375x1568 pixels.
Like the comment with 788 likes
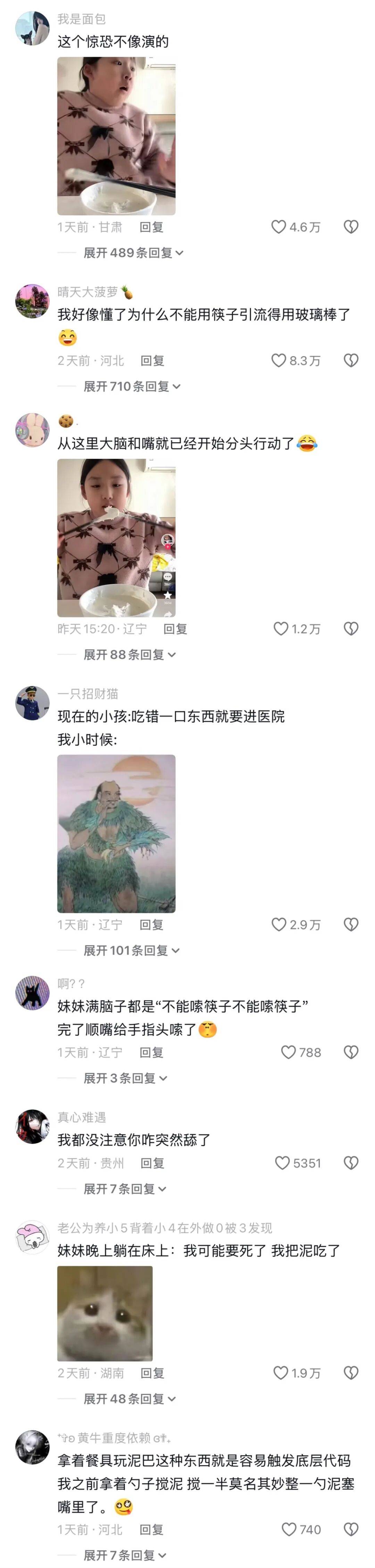[288, 1052]
